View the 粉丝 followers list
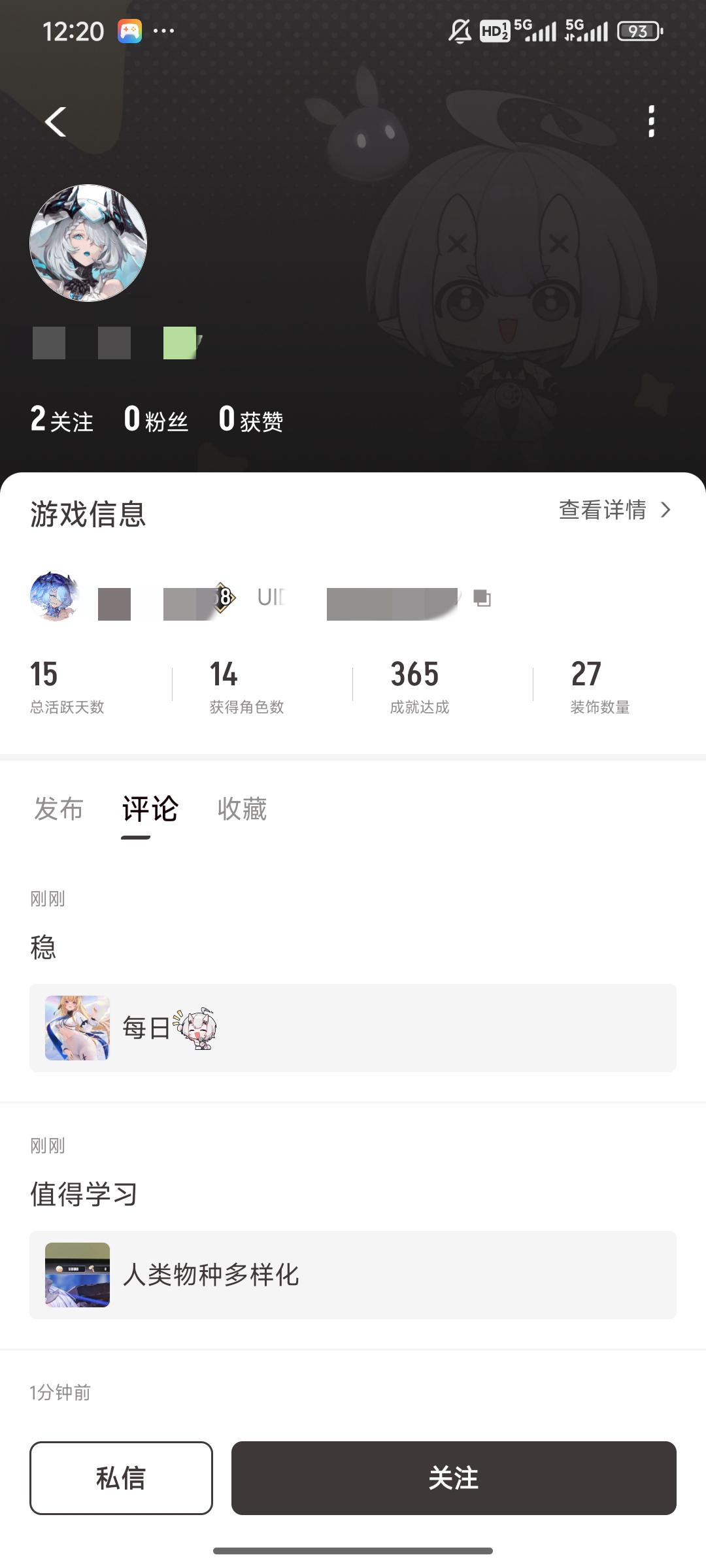The height and width of the screenshot is (1568, 706). (156, 419)
